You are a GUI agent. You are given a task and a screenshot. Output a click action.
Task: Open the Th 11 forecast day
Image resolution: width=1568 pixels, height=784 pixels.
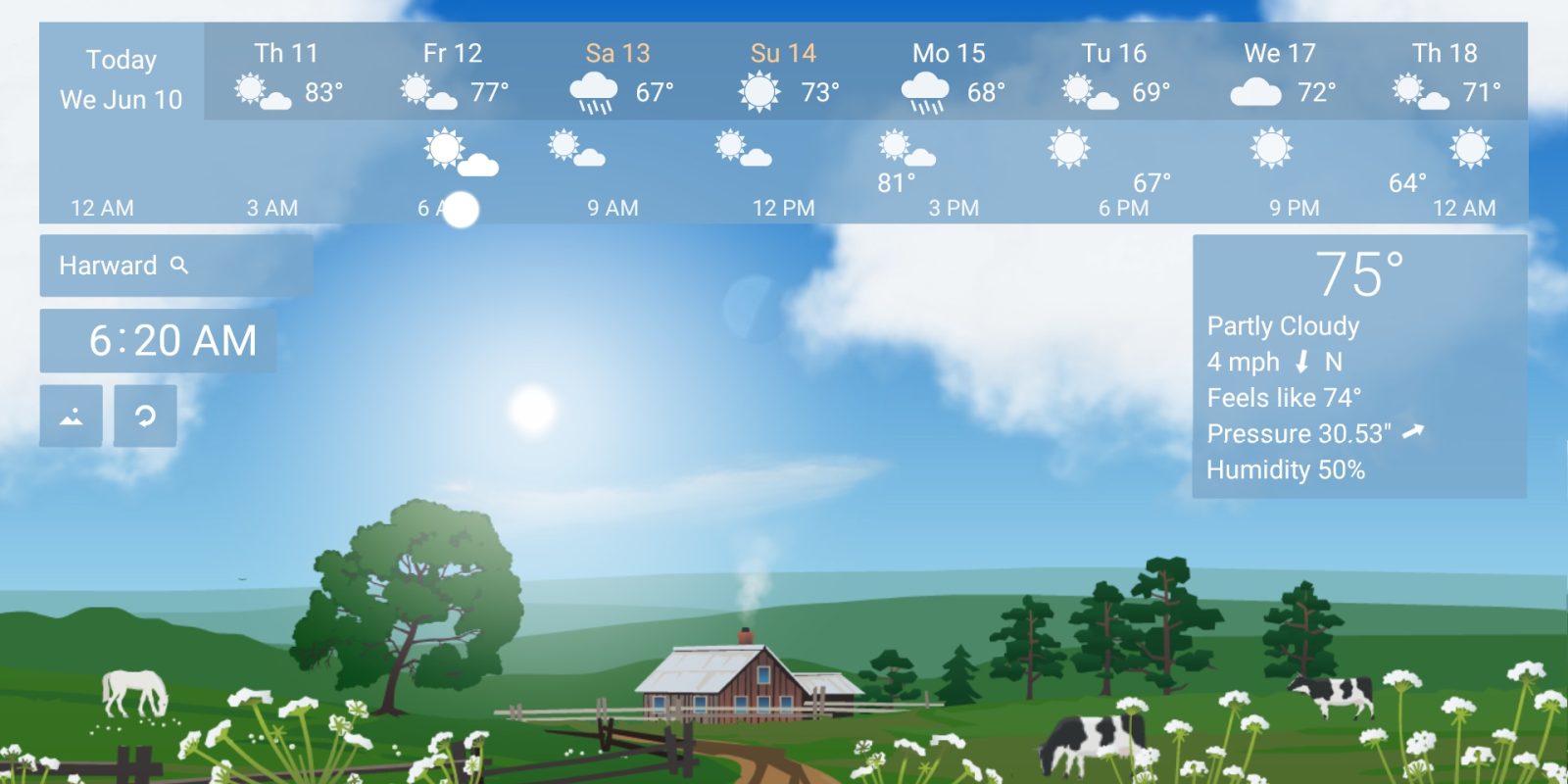click(x=287, y=73)
